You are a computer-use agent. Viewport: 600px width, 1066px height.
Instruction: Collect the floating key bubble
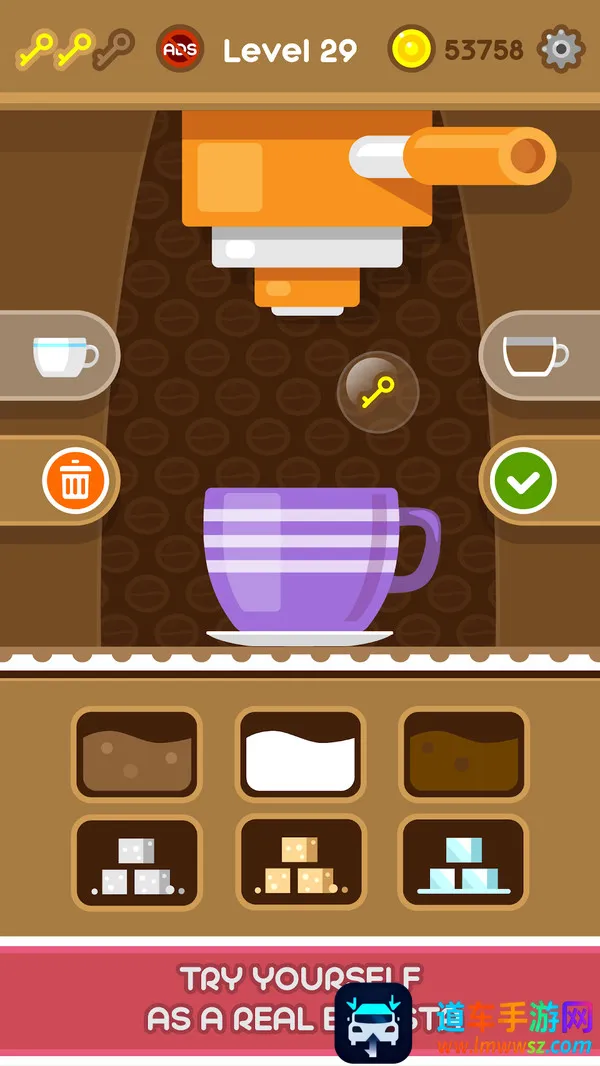377,393
